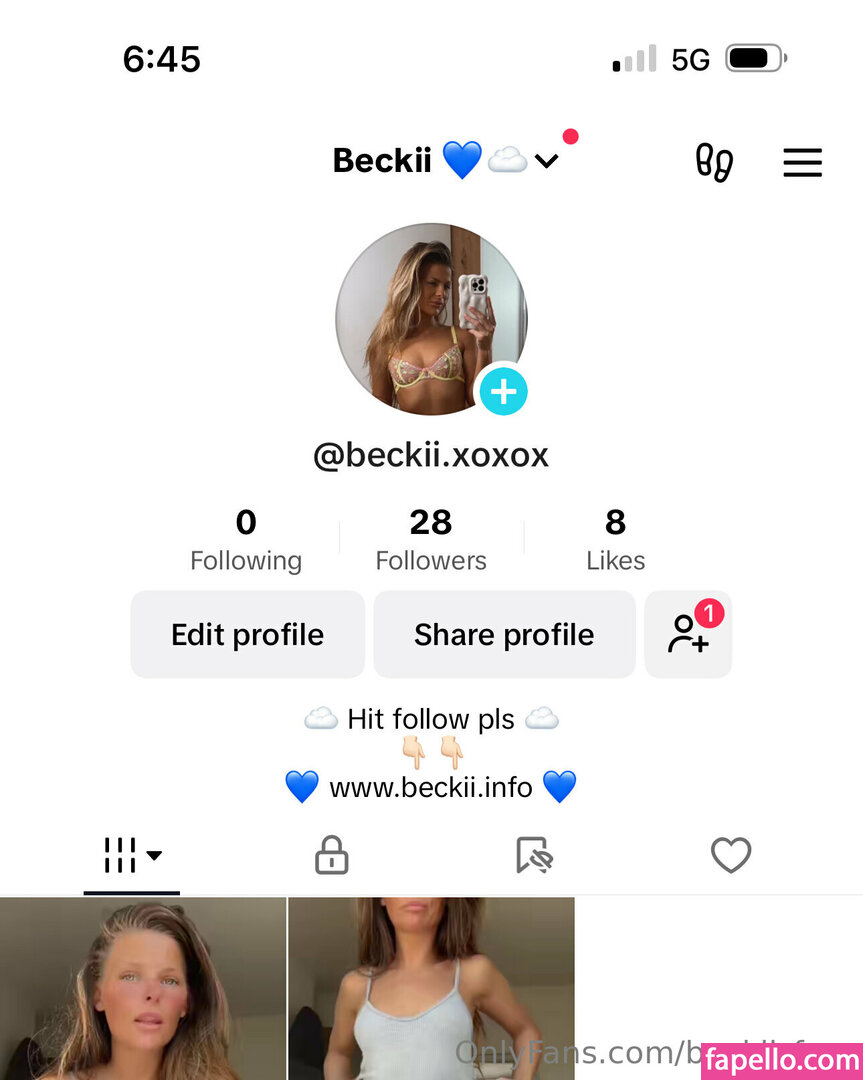Switch to the posted videos grid tab

(132, 856)
